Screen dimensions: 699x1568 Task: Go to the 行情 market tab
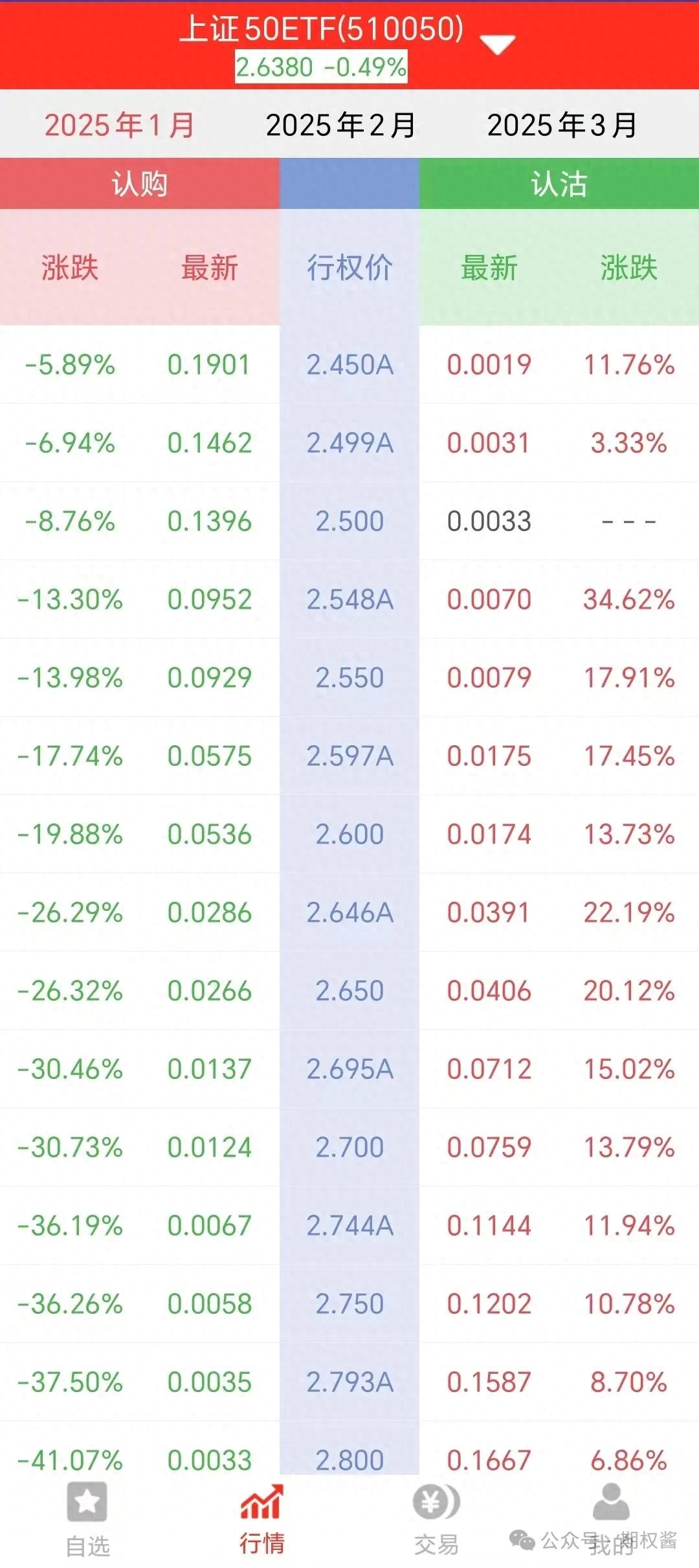[x=261, y=1520]
